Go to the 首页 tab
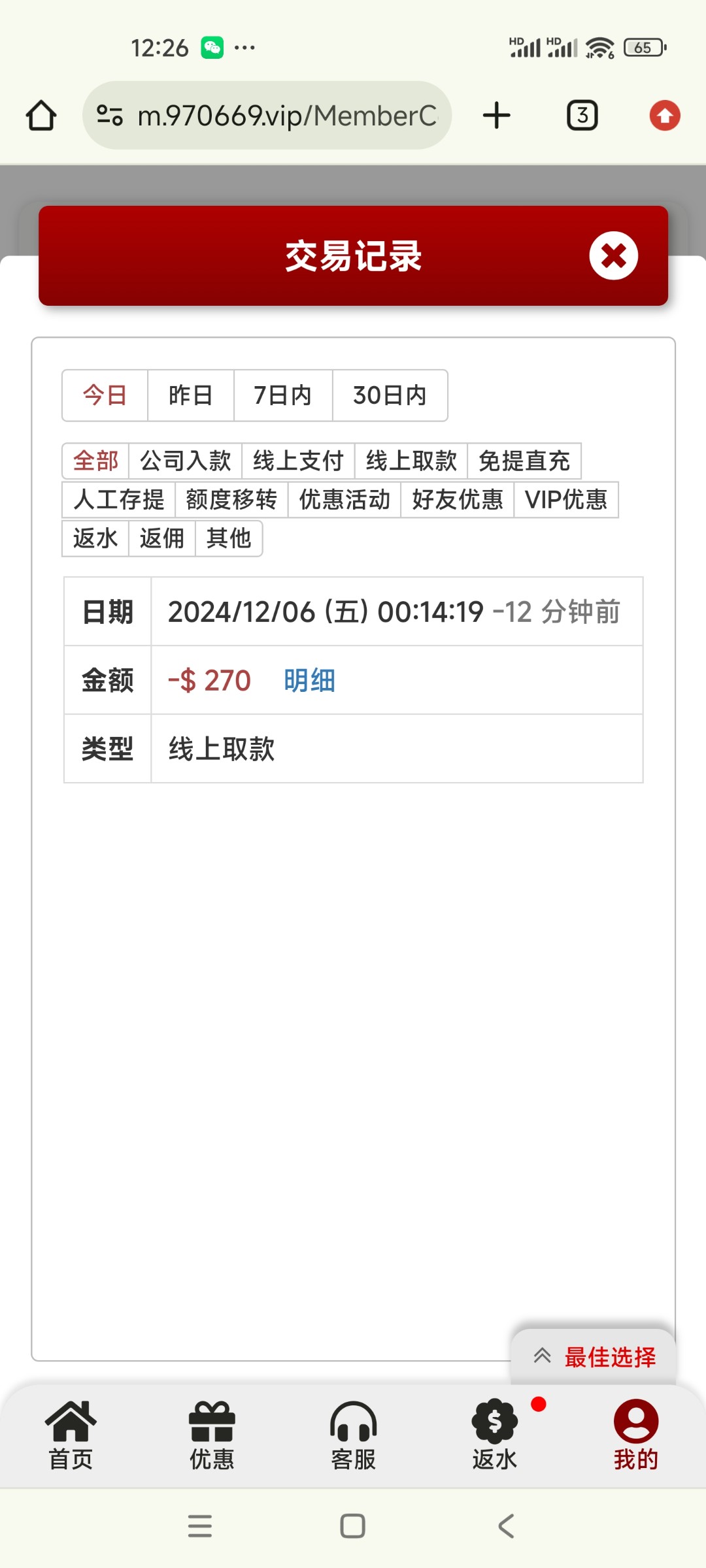Screen dimensions: 706x1568 point(71,1435)
